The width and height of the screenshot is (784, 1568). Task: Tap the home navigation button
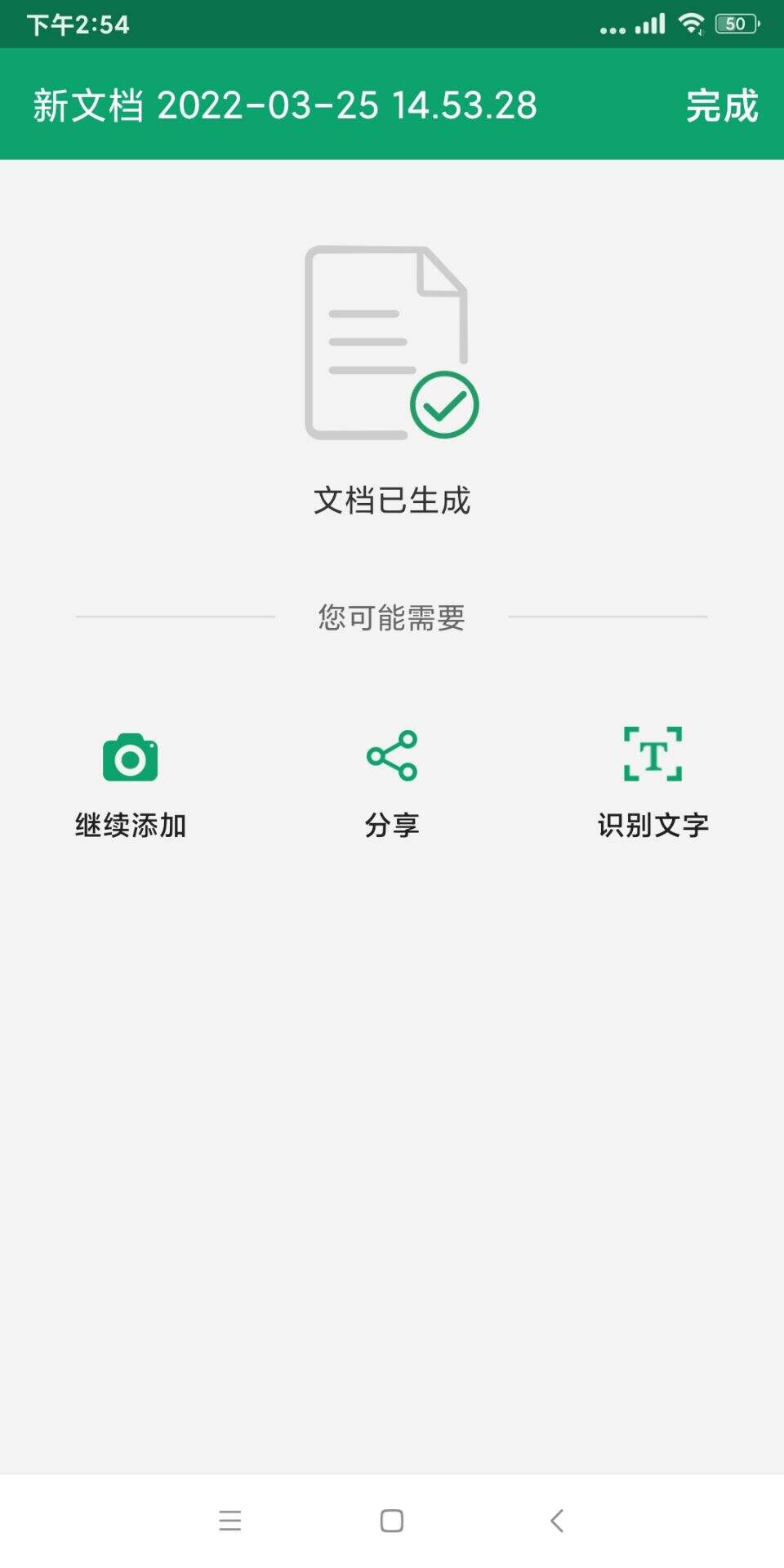coord(391,1521)
